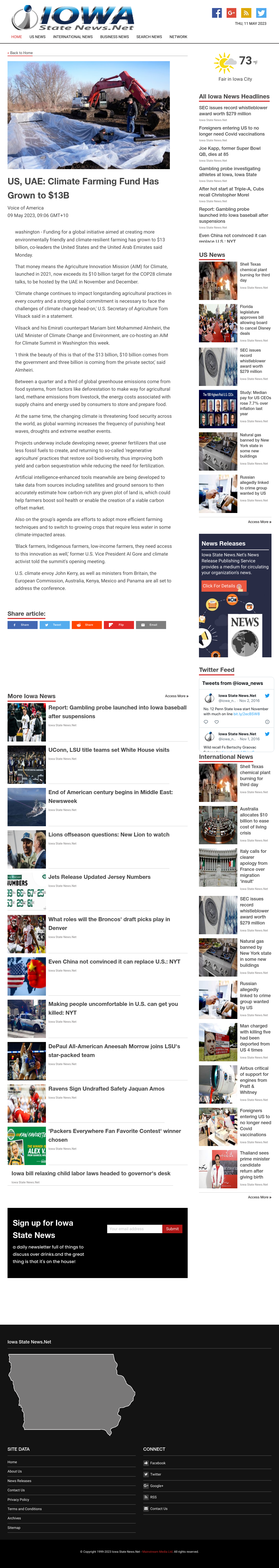Share the article by Email button
Image resolution: width=279 pixels, height=1568 pixels.
pos(151,624)
